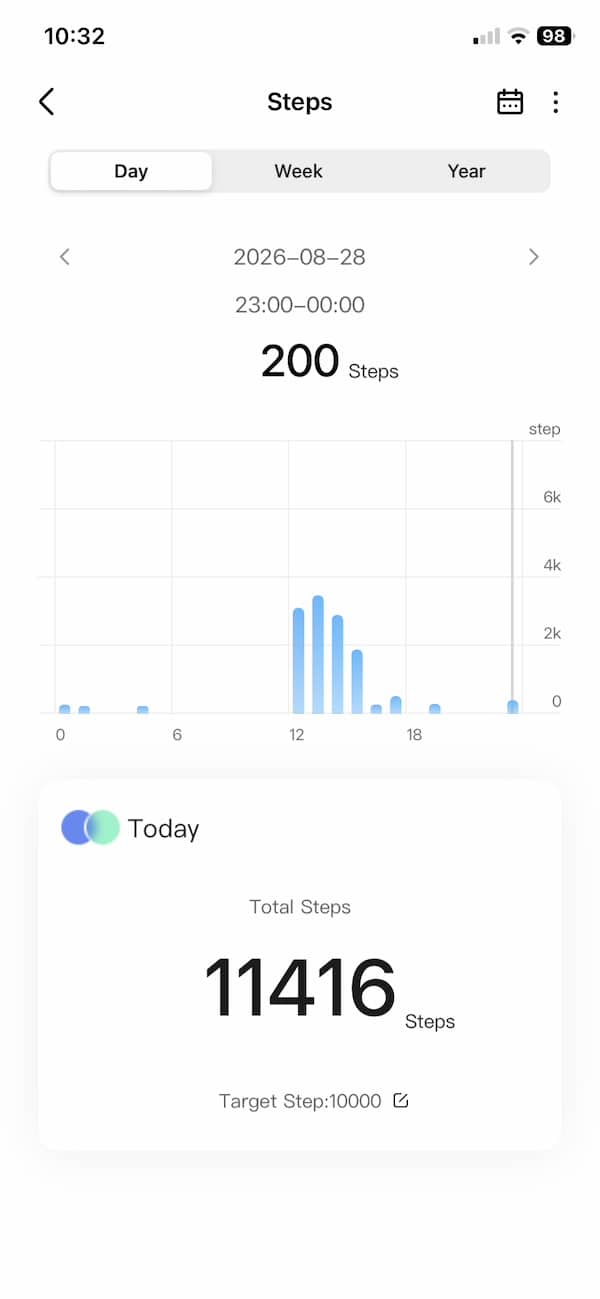Select the Day view tab
600x1299 pixels.
[x=131, y=171]
